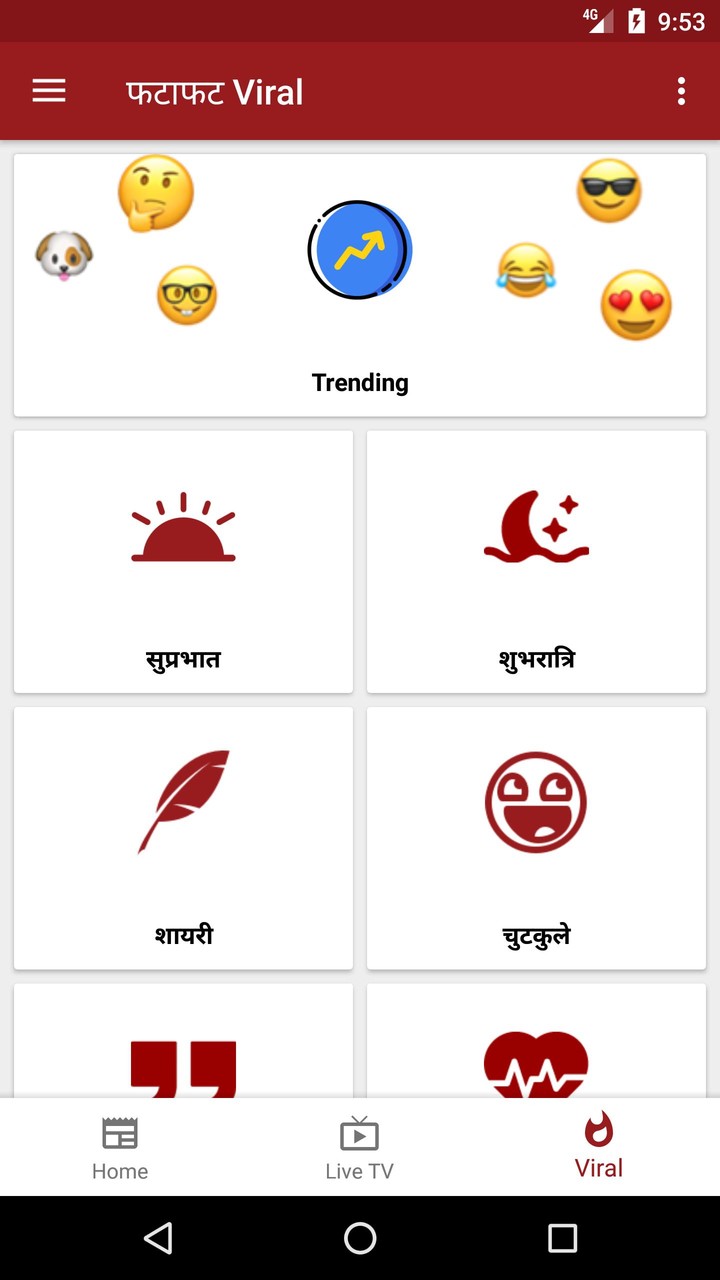Viewport: 720px width, 1280px height.
Task: Tap the system back button
Action: (158, 1238)
